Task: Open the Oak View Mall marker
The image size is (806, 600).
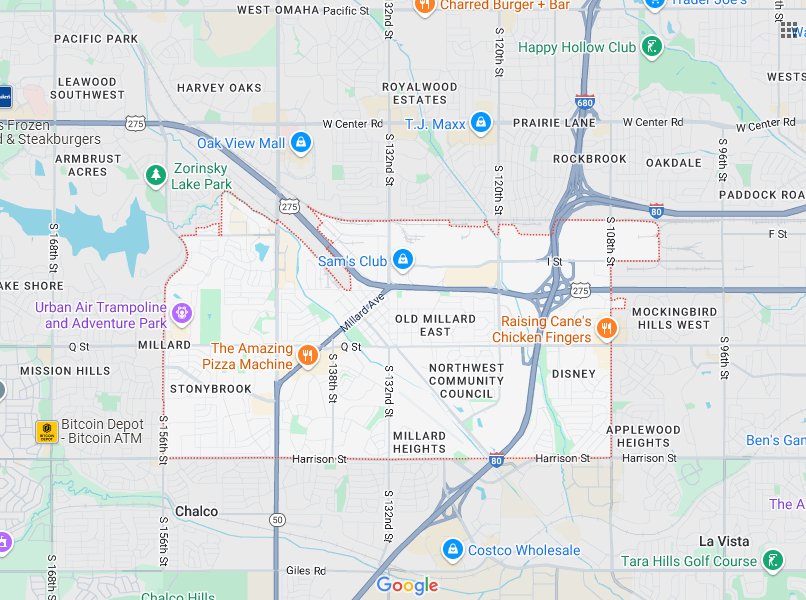Action: click(300, 143)
